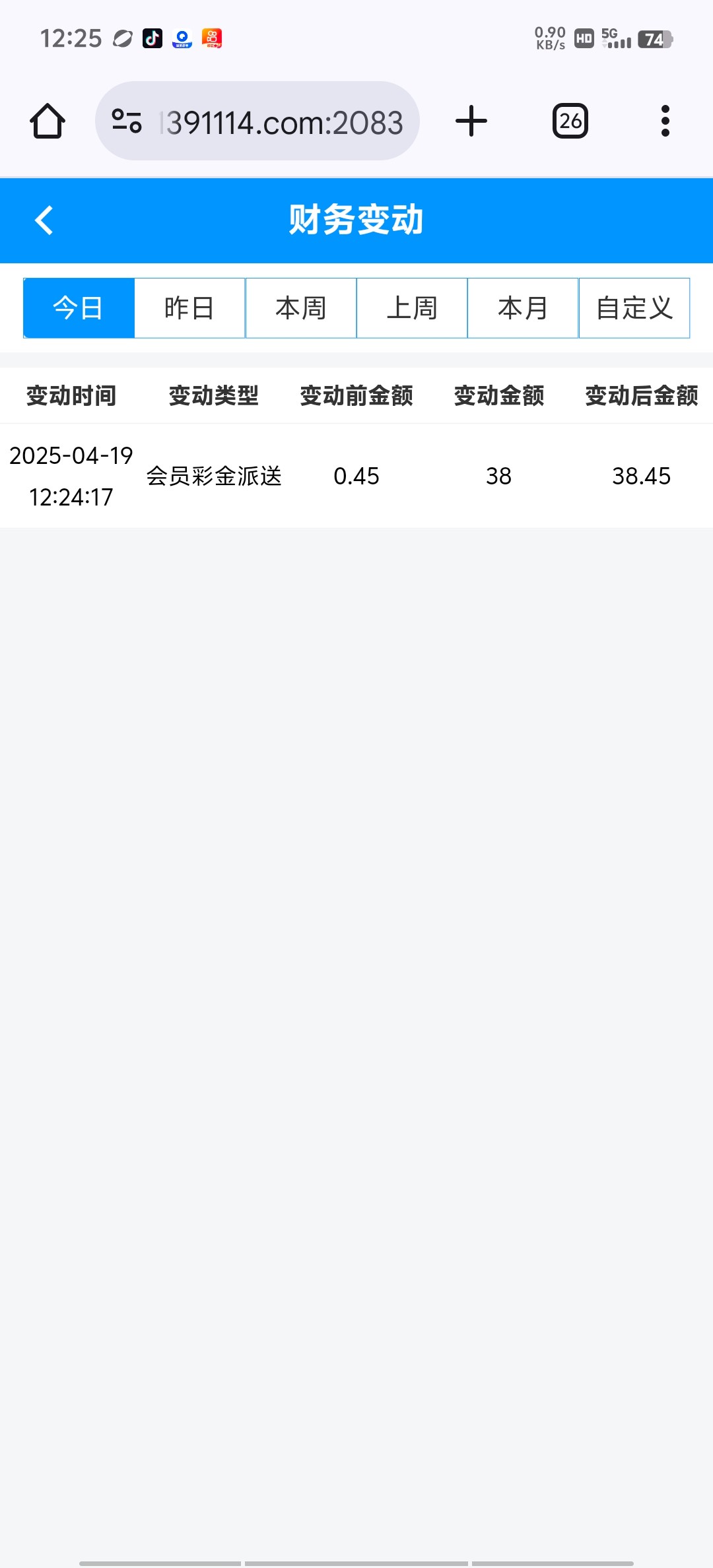
Task: Open the tab switcher showing 26
Action: (570, 121)
